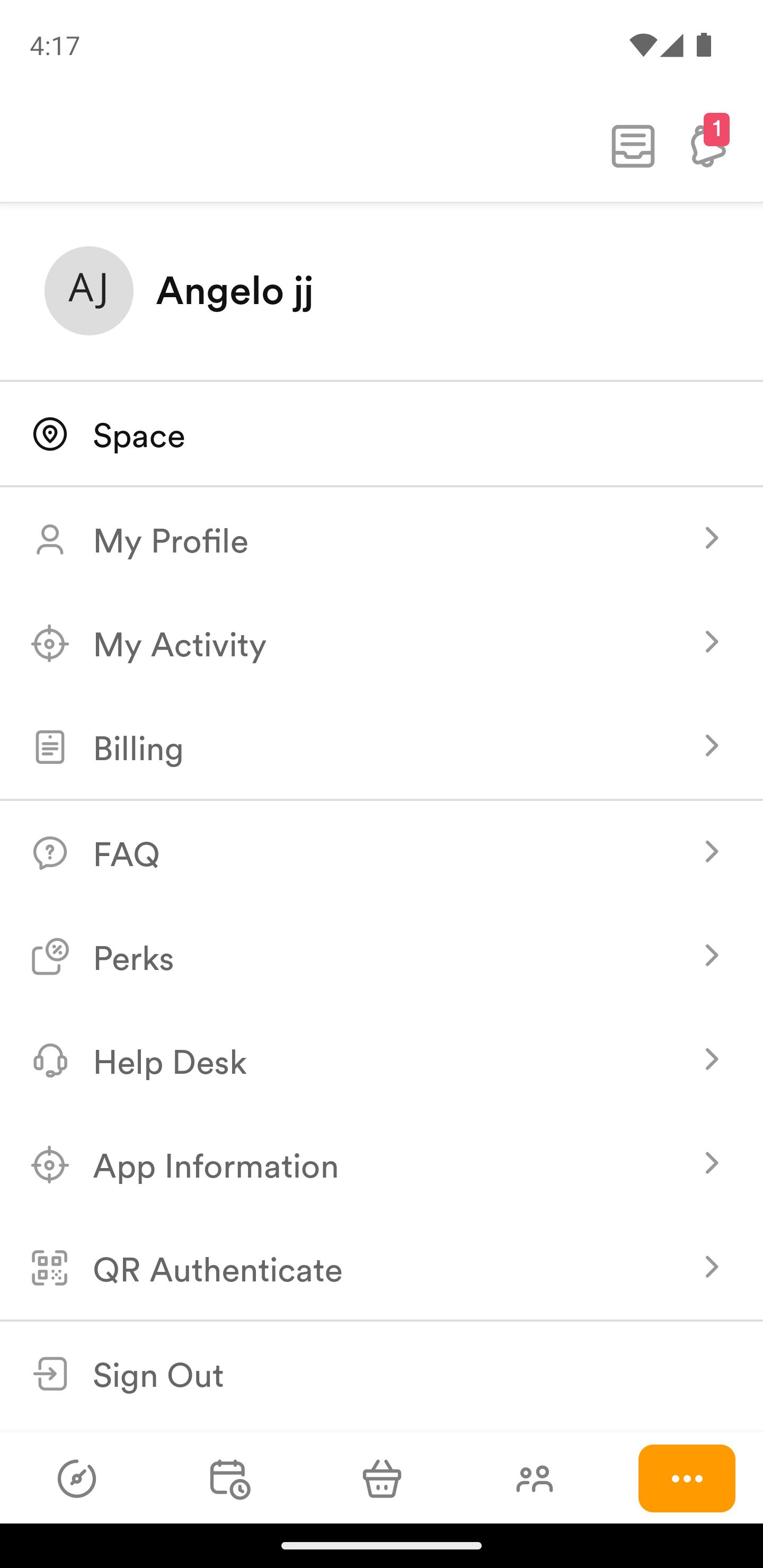Viewport: 763px width, 1568px height.
Task: Switch to the calendar bookings tab
Action: 229,1478
